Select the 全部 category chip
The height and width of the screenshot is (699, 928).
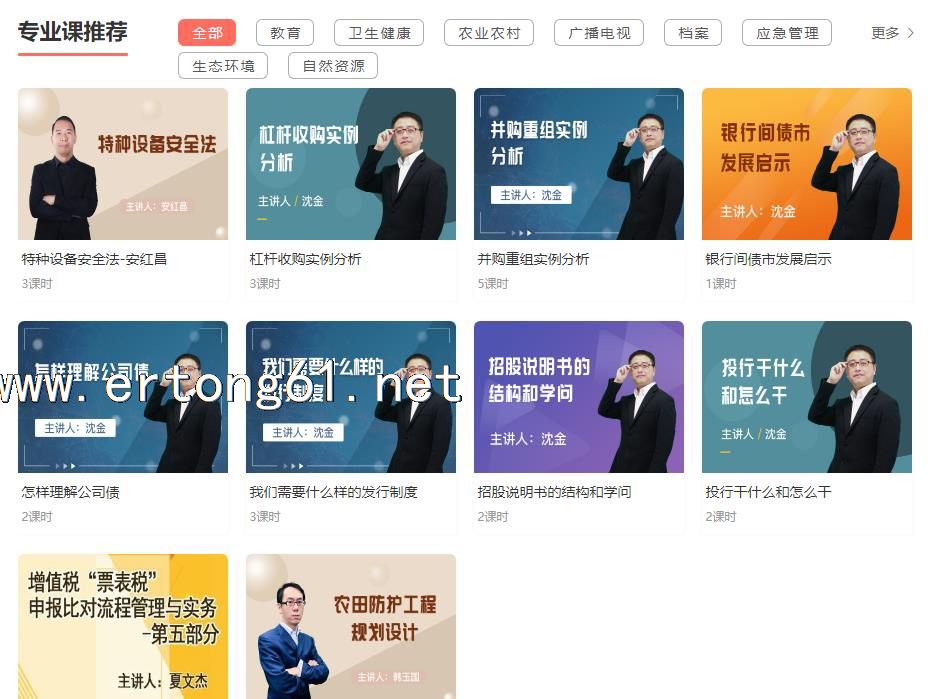pyautogui.click(x=207, y=33)
